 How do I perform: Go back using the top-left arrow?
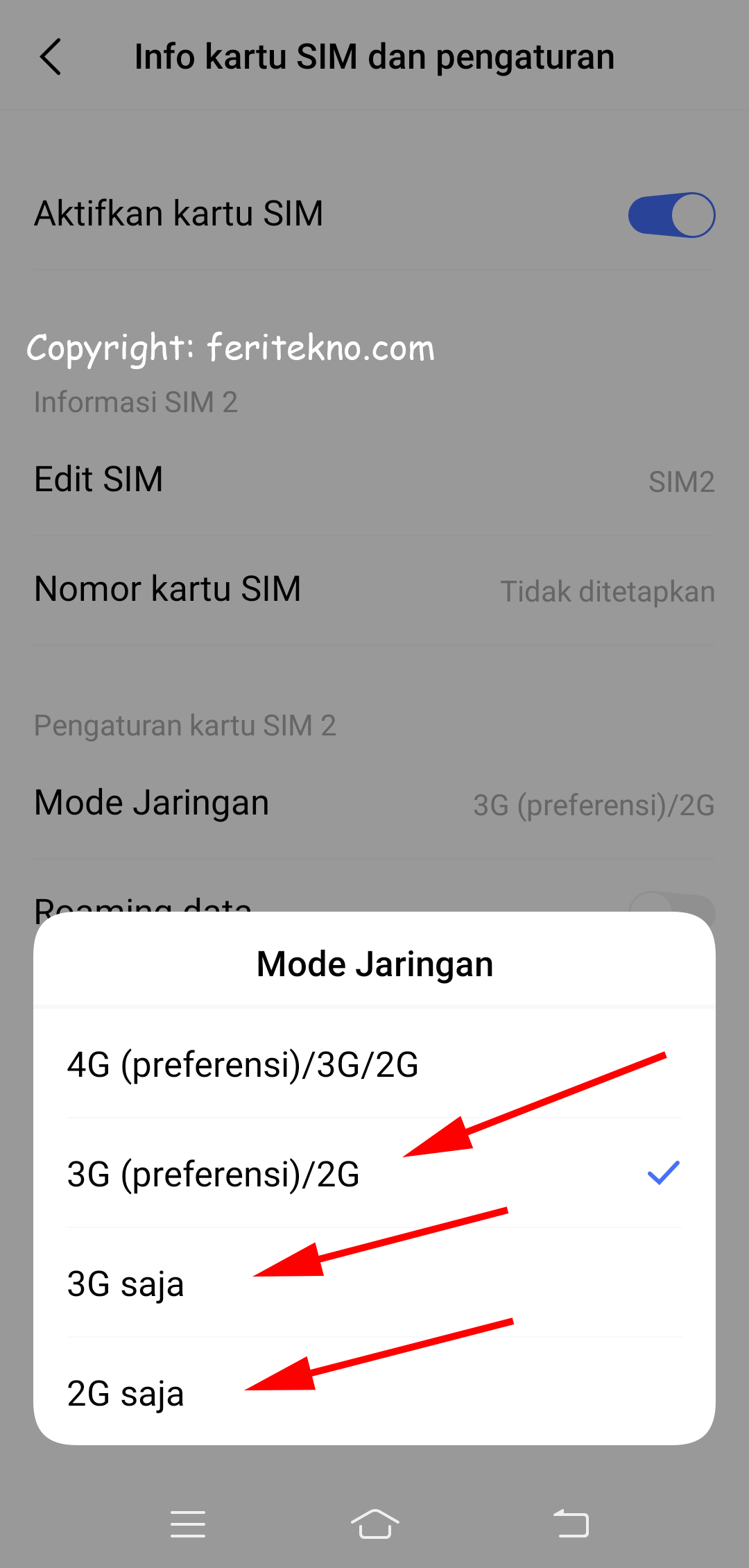[51, 57]
